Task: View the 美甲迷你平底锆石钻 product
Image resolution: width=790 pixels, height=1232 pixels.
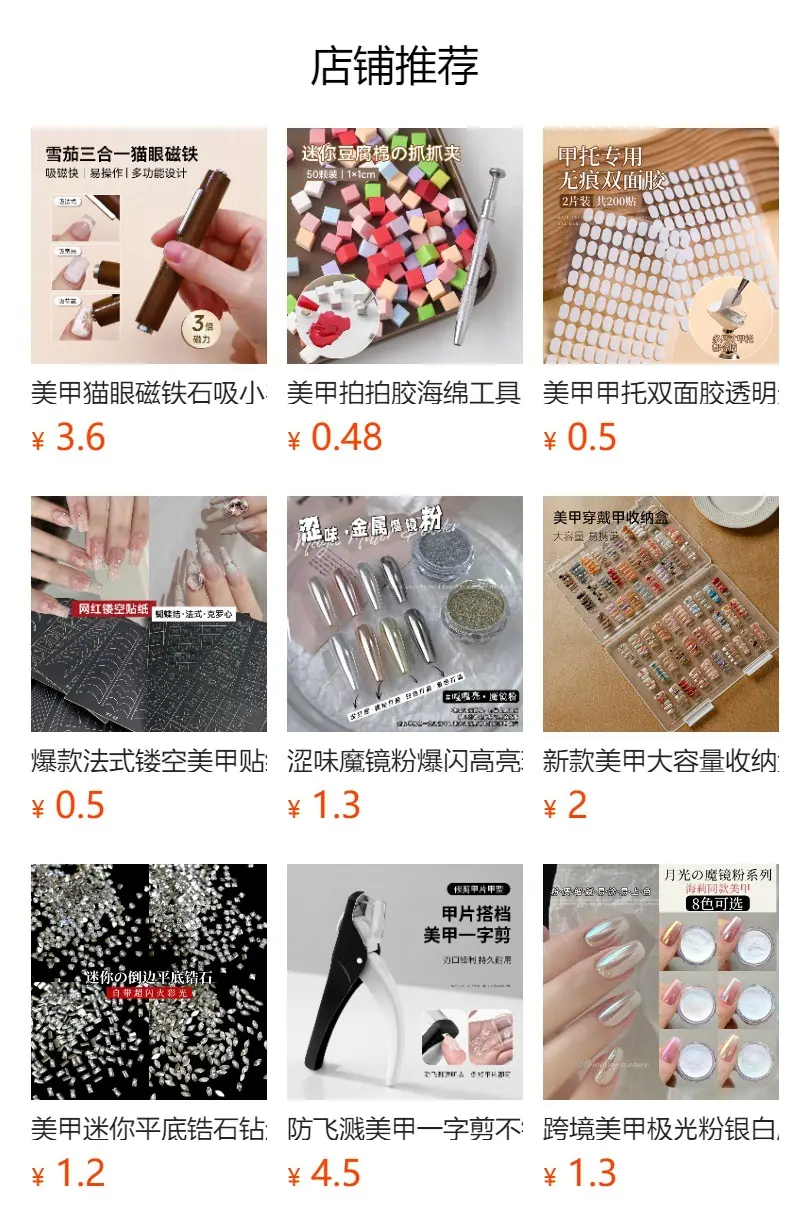Action: coord(149,1027)
